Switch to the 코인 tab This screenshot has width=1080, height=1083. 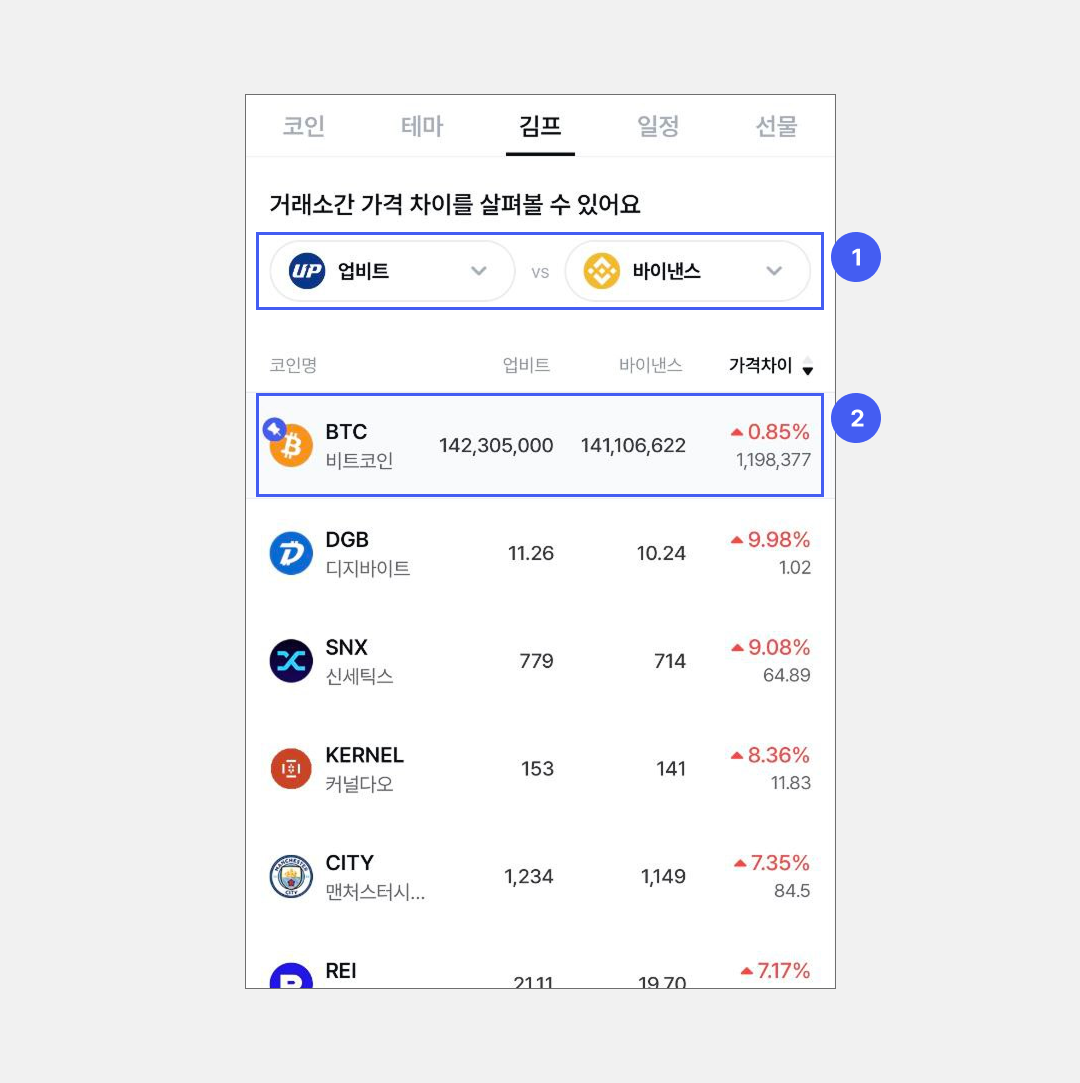(304, 127)
